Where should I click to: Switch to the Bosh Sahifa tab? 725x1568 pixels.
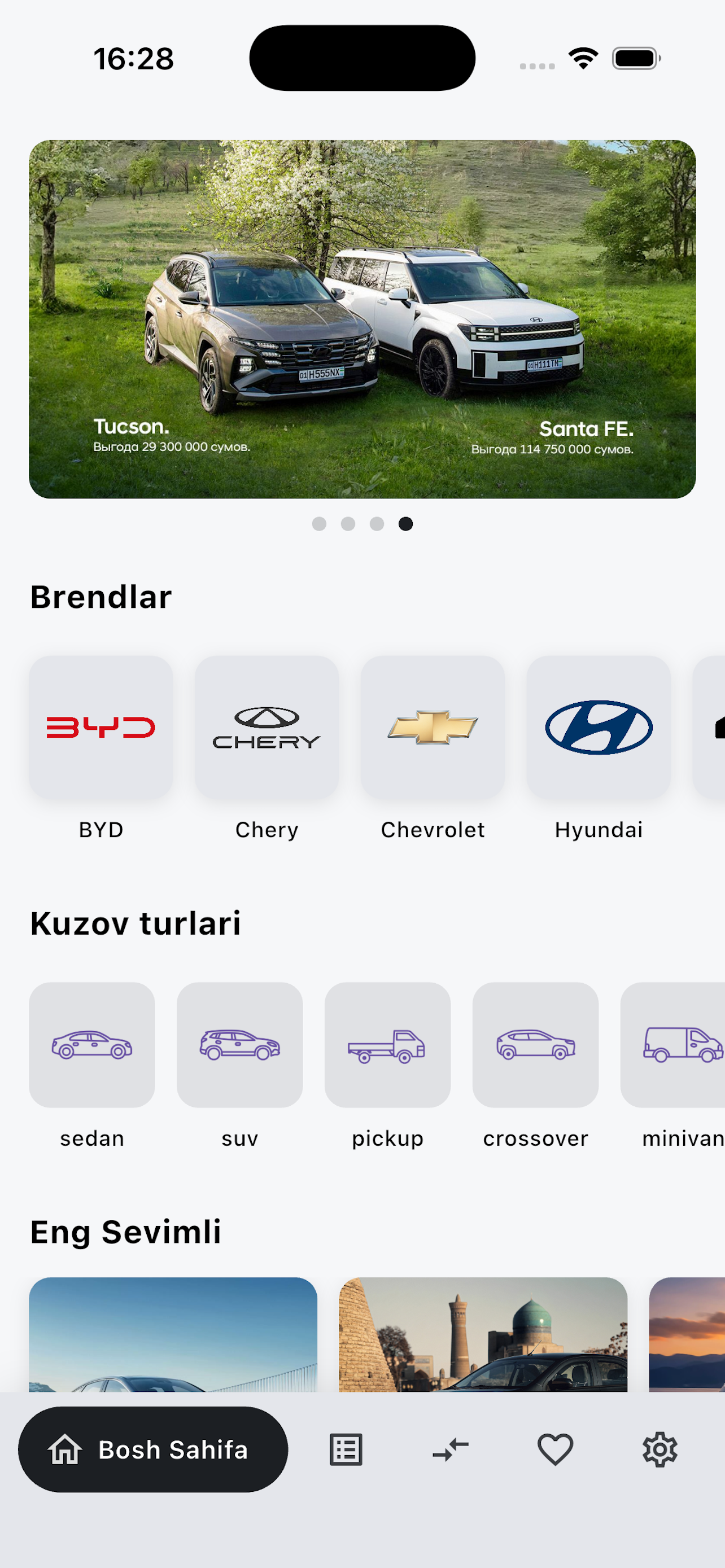pyautogui.click(x=153, y=1449)
